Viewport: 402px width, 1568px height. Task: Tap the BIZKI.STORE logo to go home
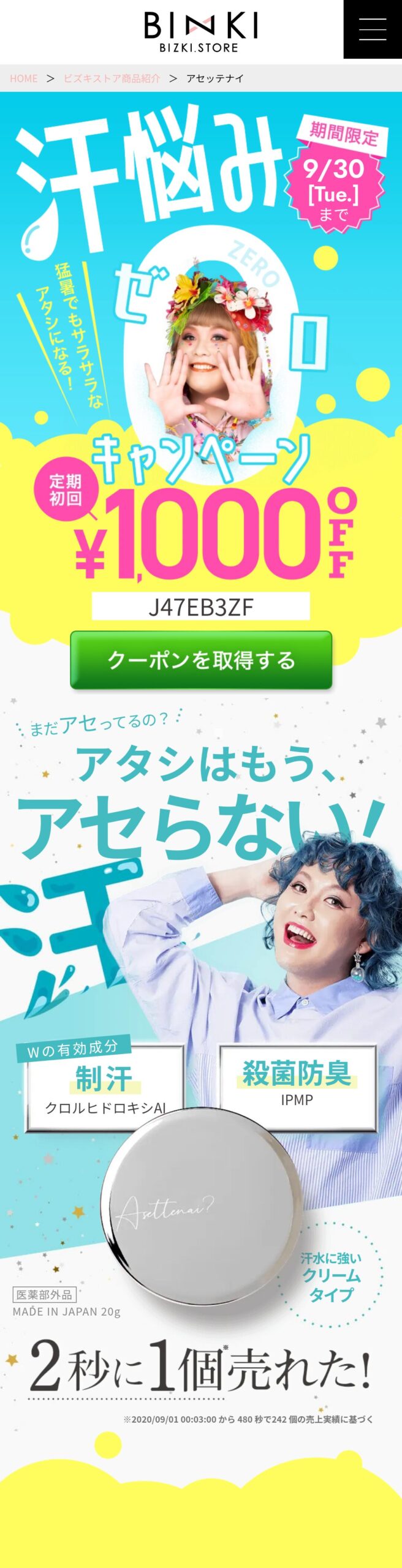tap(200, 32)
